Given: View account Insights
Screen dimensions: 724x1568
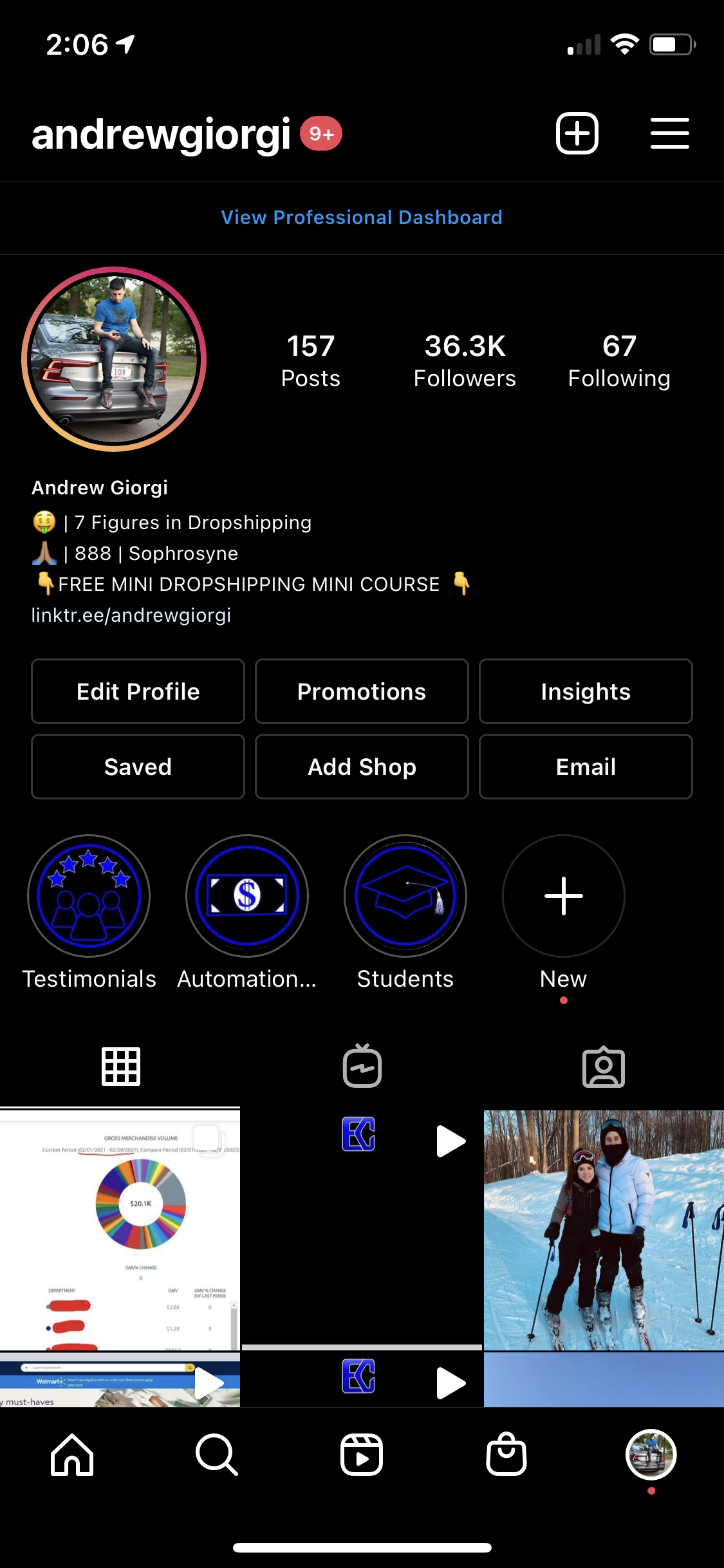Looking at the screenshot, I should (586, 691).
